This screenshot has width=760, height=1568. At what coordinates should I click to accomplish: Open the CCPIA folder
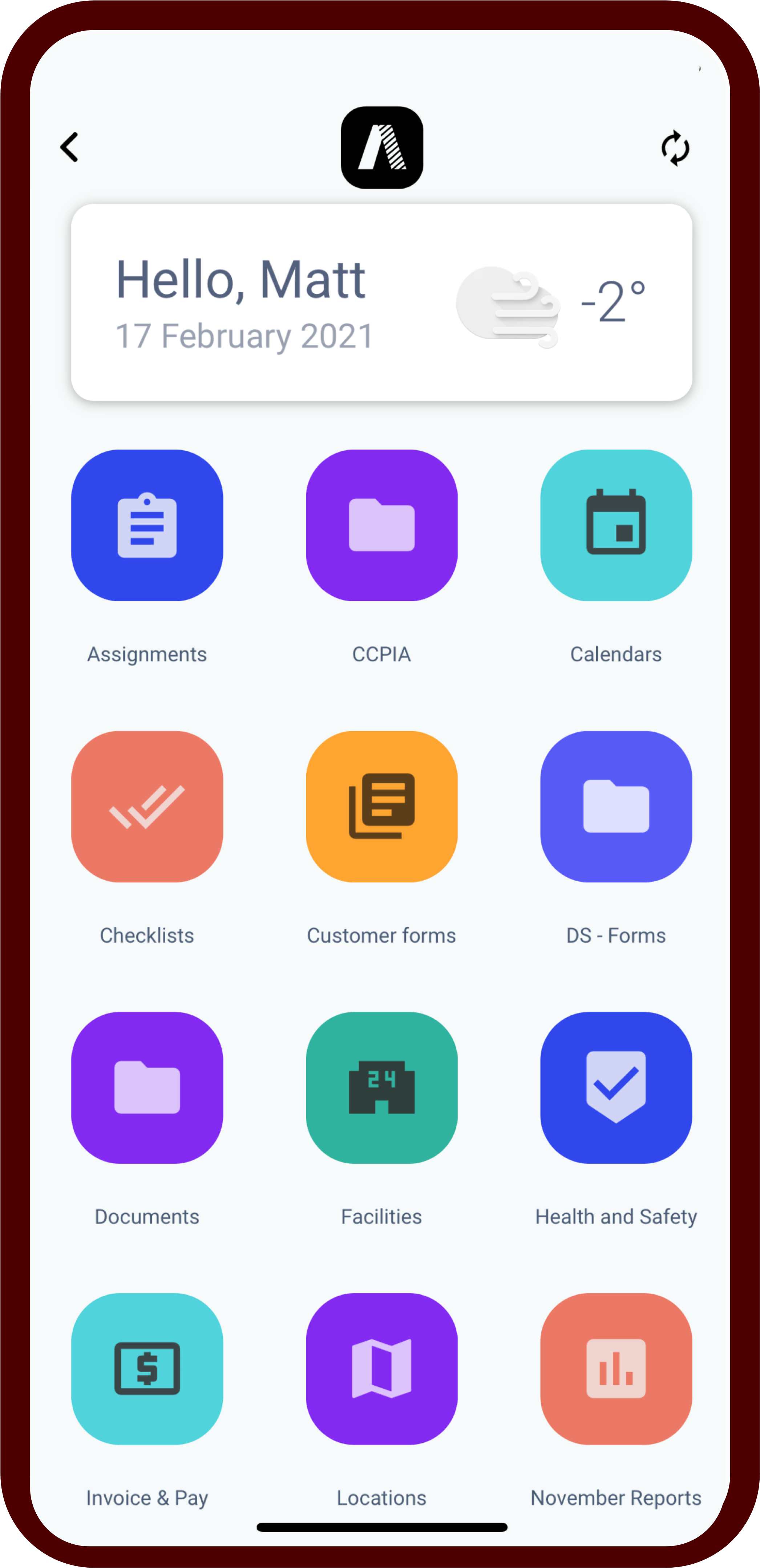tap(381, 525)
